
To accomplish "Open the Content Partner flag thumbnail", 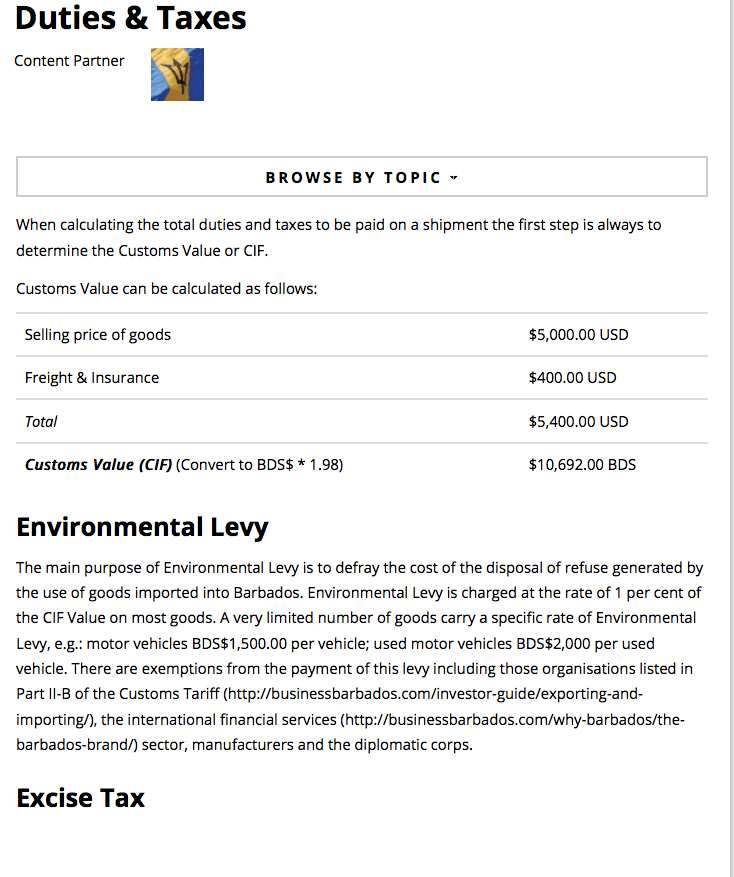I will [177, 74].
